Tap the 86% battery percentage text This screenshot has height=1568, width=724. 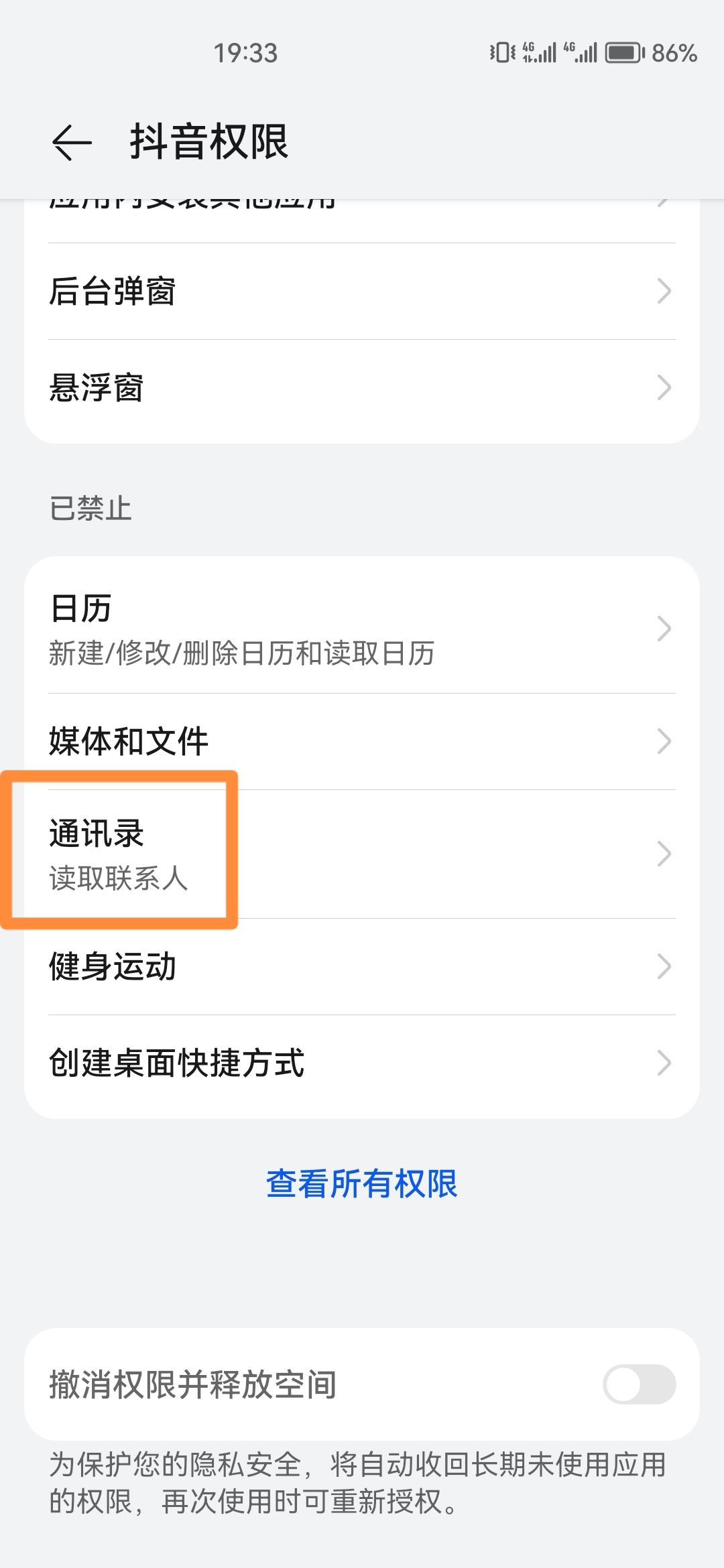[672, 54]
